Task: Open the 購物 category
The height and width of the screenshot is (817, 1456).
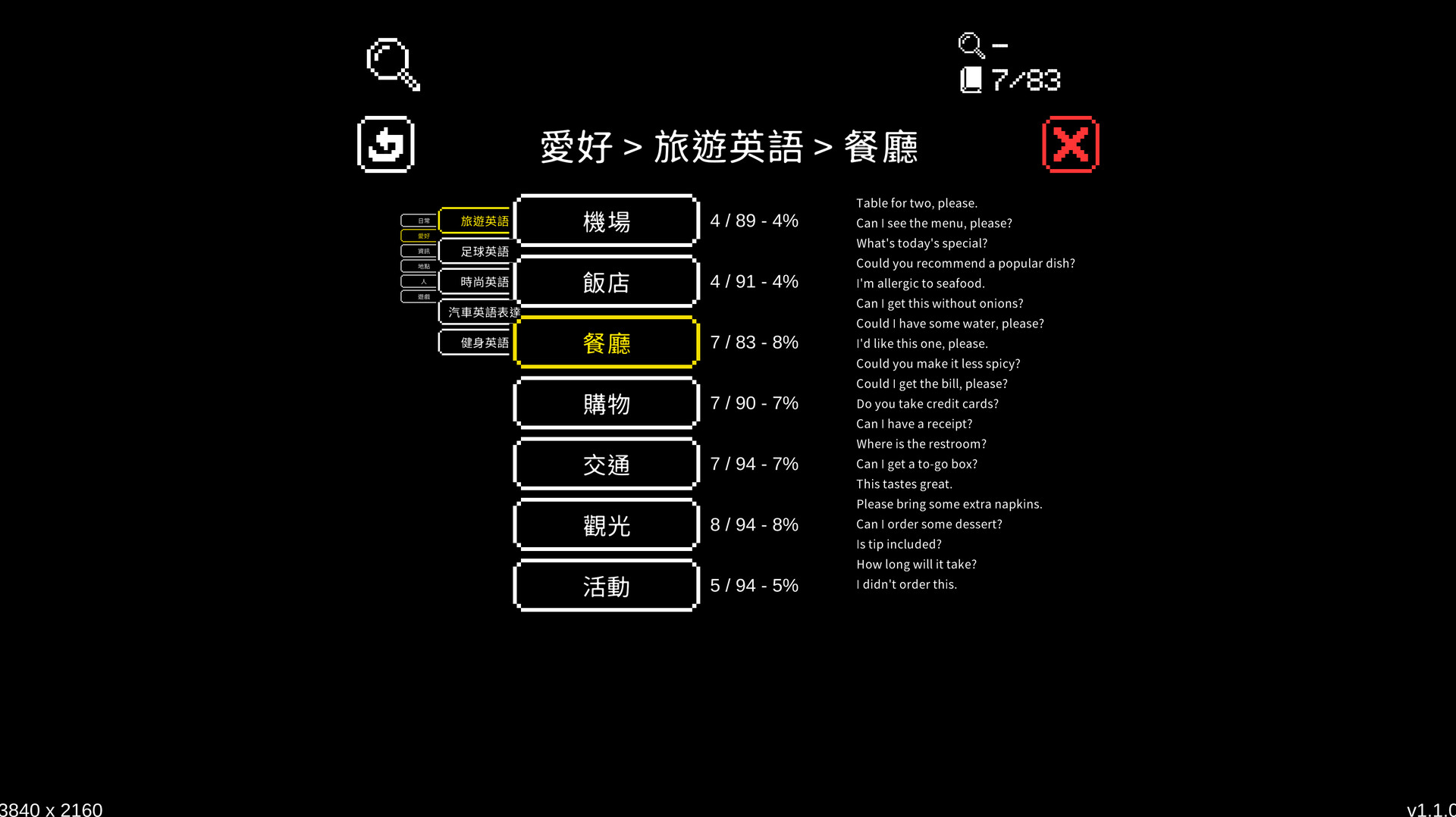Action: 606,403
